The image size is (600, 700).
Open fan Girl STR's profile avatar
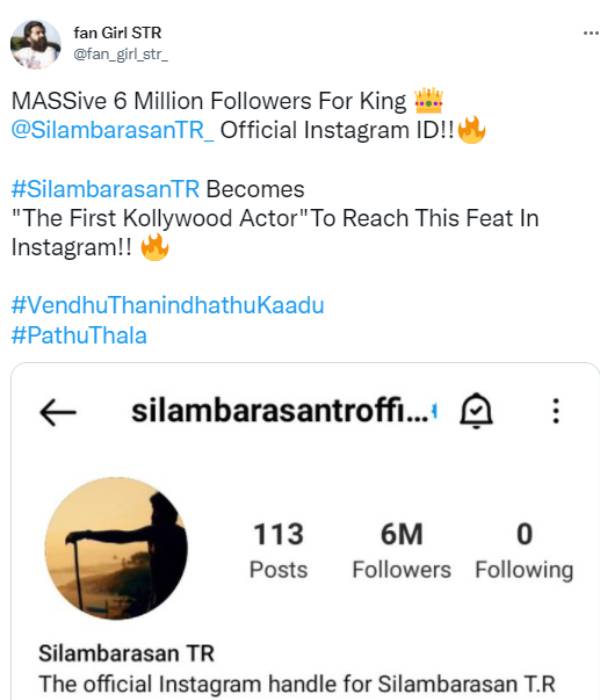[x=35, y=44]
